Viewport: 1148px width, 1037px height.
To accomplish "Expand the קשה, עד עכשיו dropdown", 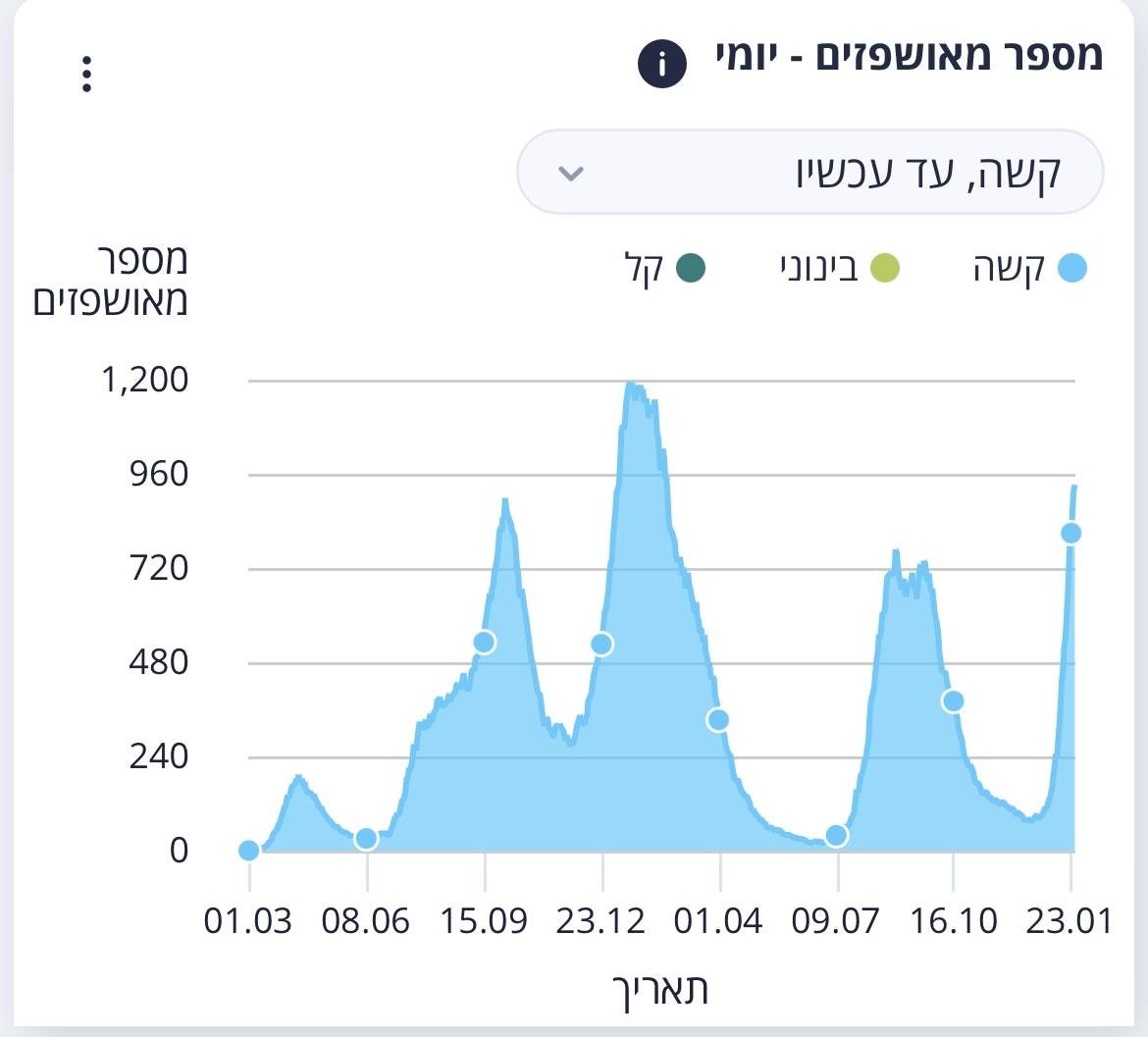I will point(809,173).
